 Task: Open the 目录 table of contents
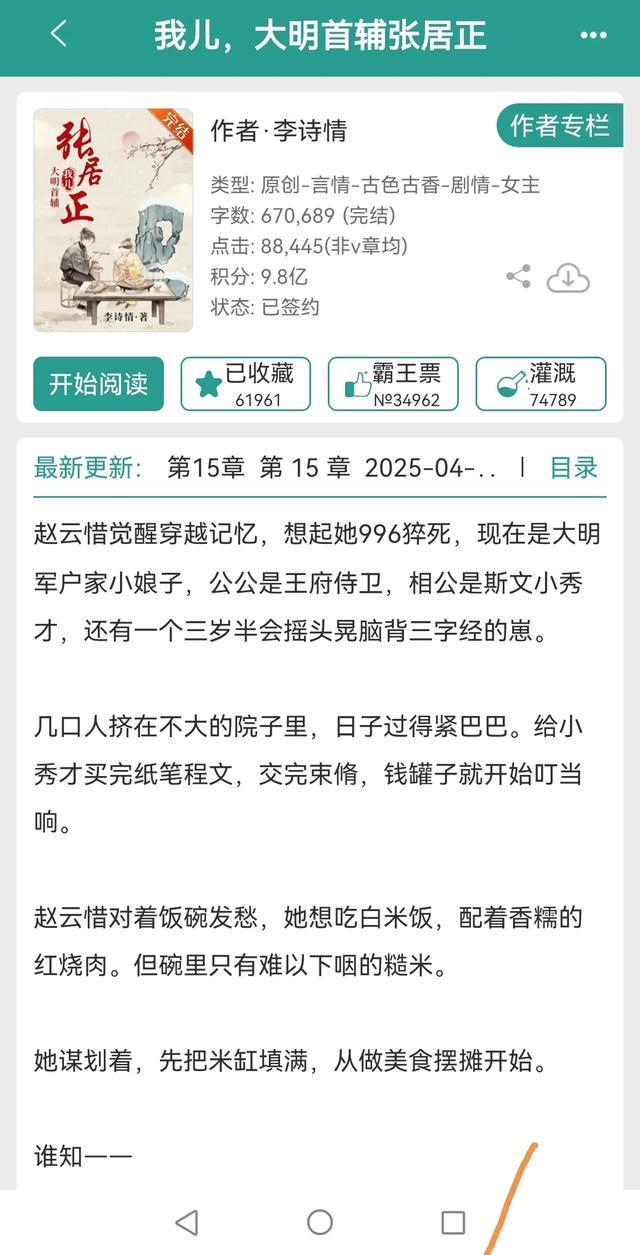pos(574,467)
